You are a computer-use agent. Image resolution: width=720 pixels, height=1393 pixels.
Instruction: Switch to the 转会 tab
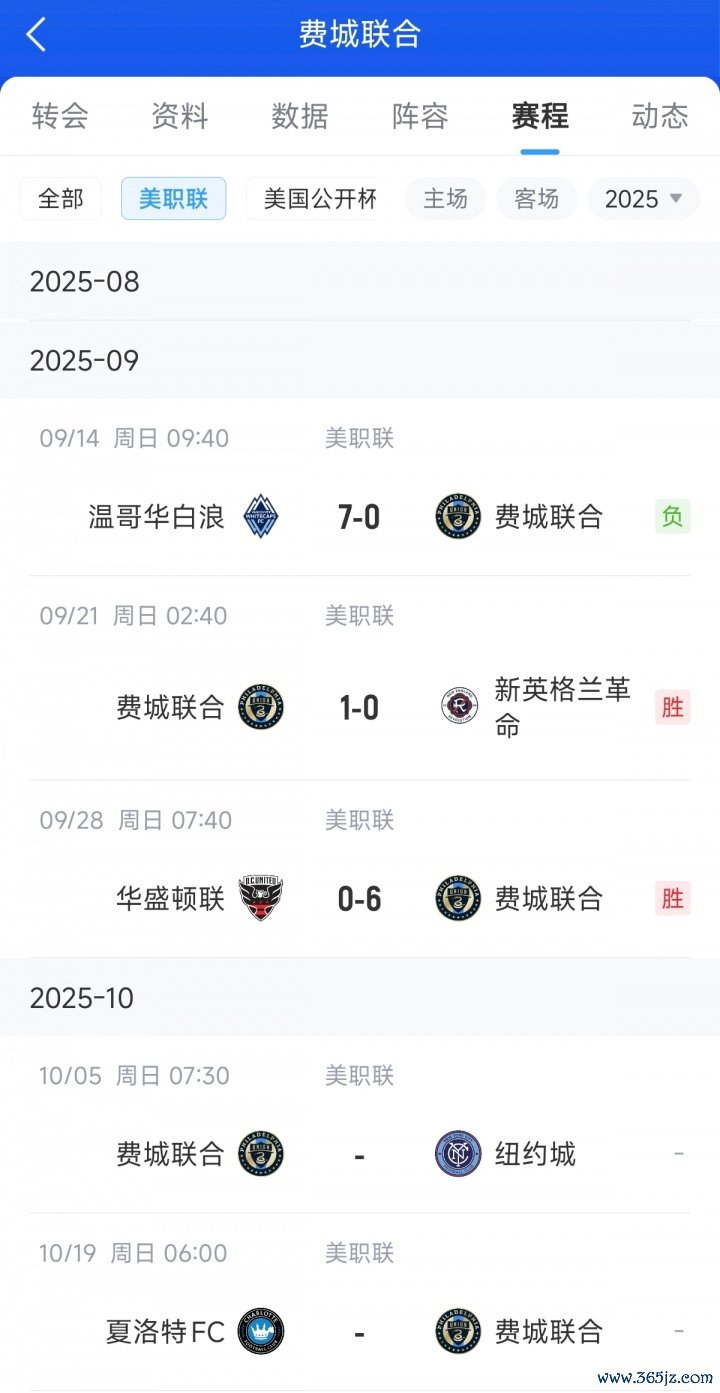click(60, 116)
